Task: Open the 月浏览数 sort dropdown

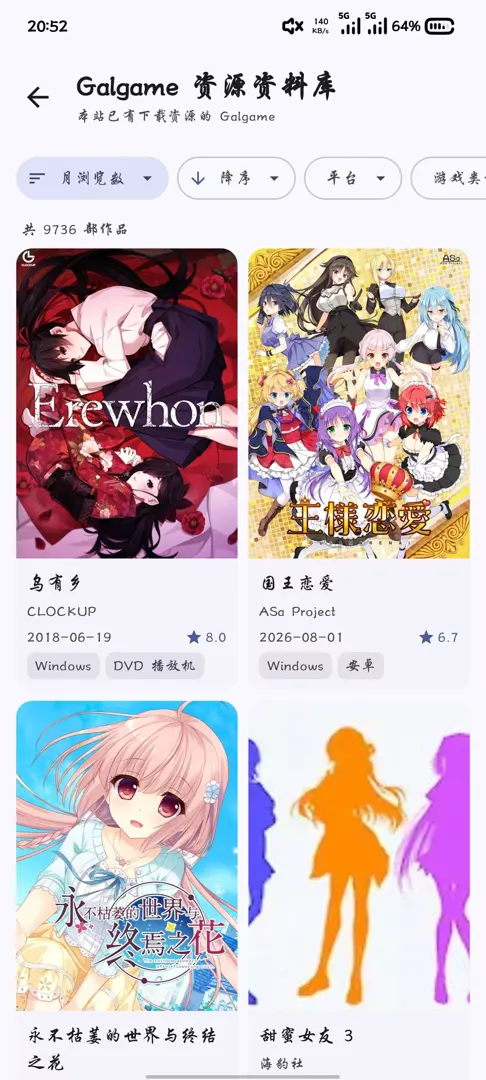Action: point(92,178)
